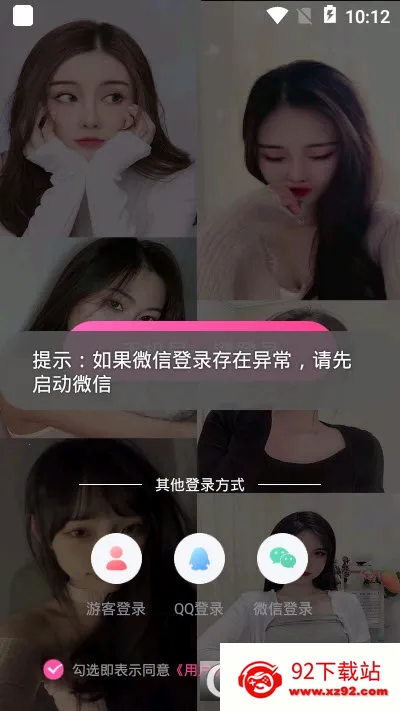
Task: Untick the user agreement checkbox
Action: [x=54, y=670]
